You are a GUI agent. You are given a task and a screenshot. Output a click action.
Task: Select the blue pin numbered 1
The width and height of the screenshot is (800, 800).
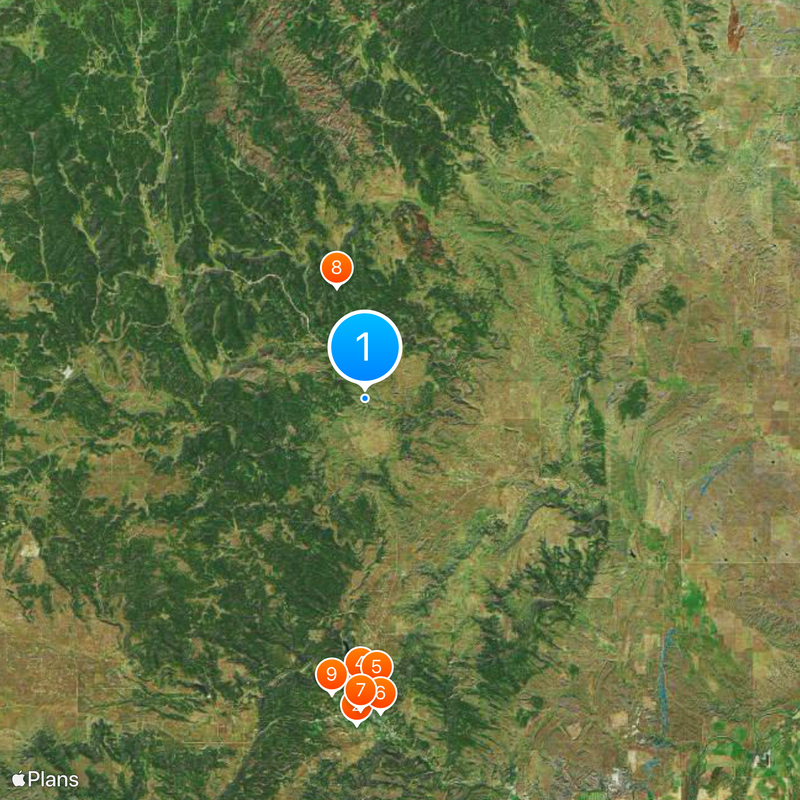click(364, 346)
